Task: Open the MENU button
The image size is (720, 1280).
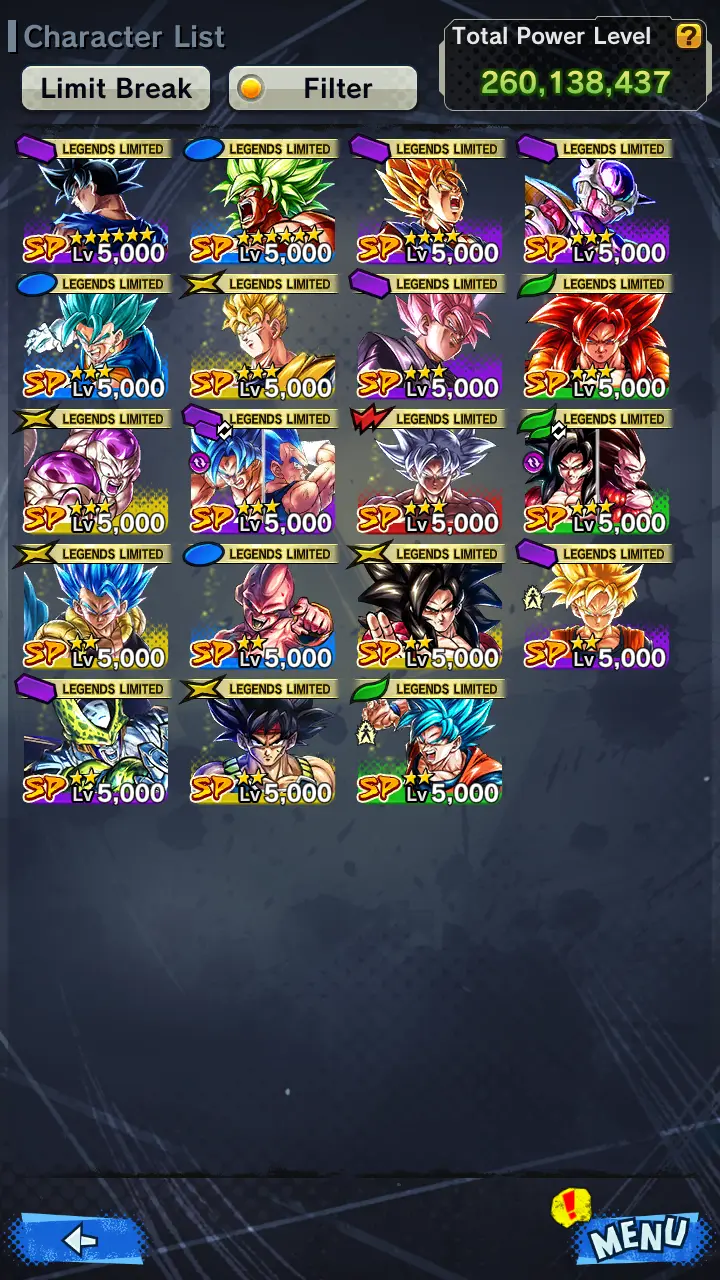Action: pyautogui.click(x=640, y=1238)
